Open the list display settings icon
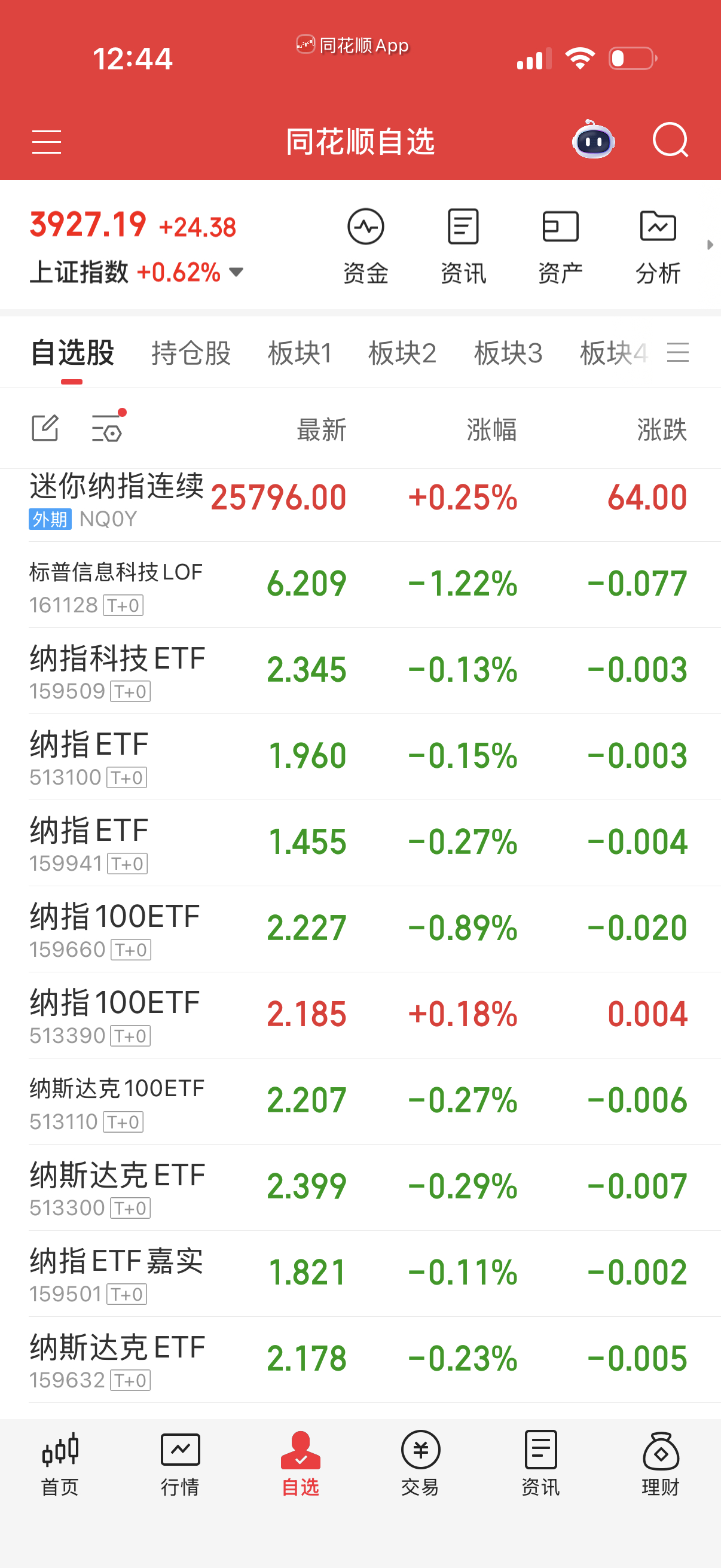This screenshot has height=1568, width=721. point(108,425)
